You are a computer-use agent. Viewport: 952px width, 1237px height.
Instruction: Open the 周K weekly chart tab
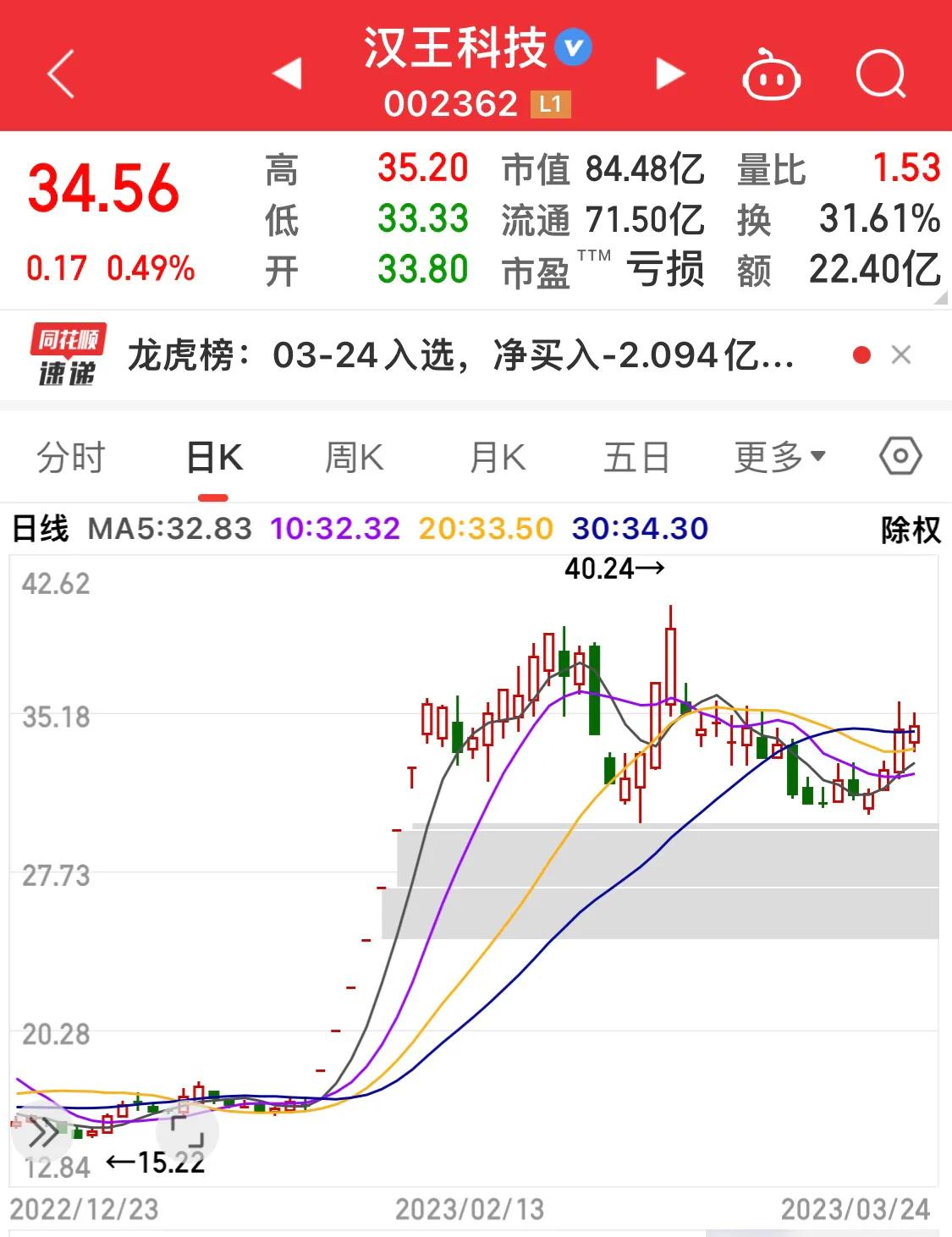click(x=354, y=455)
